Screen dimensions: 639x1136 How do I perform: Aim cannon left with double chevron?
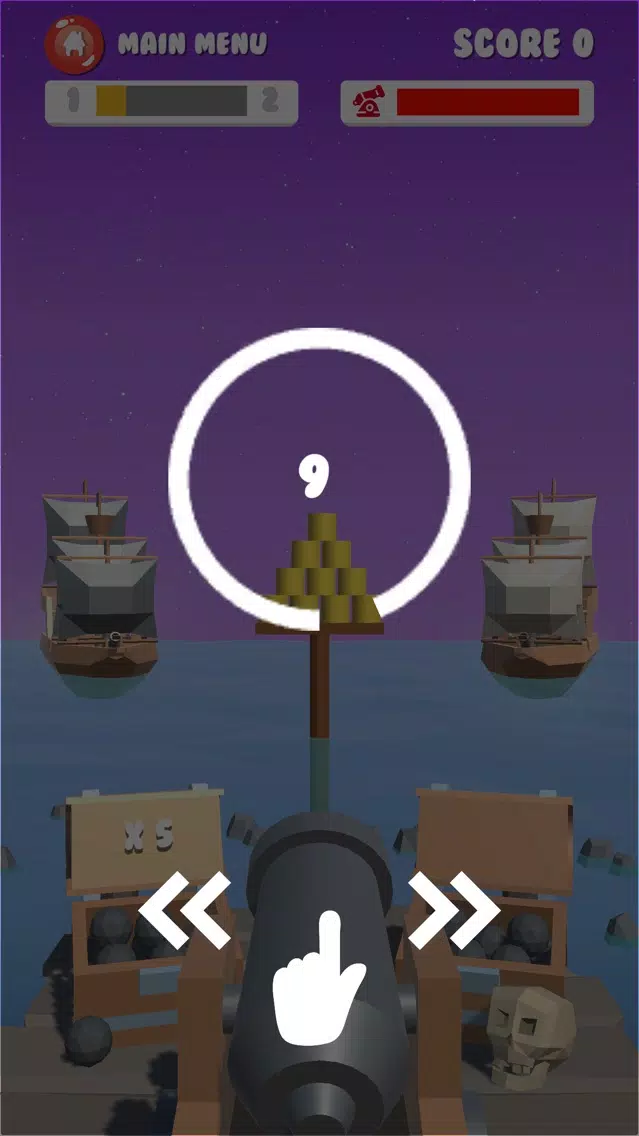pos(184,910)
